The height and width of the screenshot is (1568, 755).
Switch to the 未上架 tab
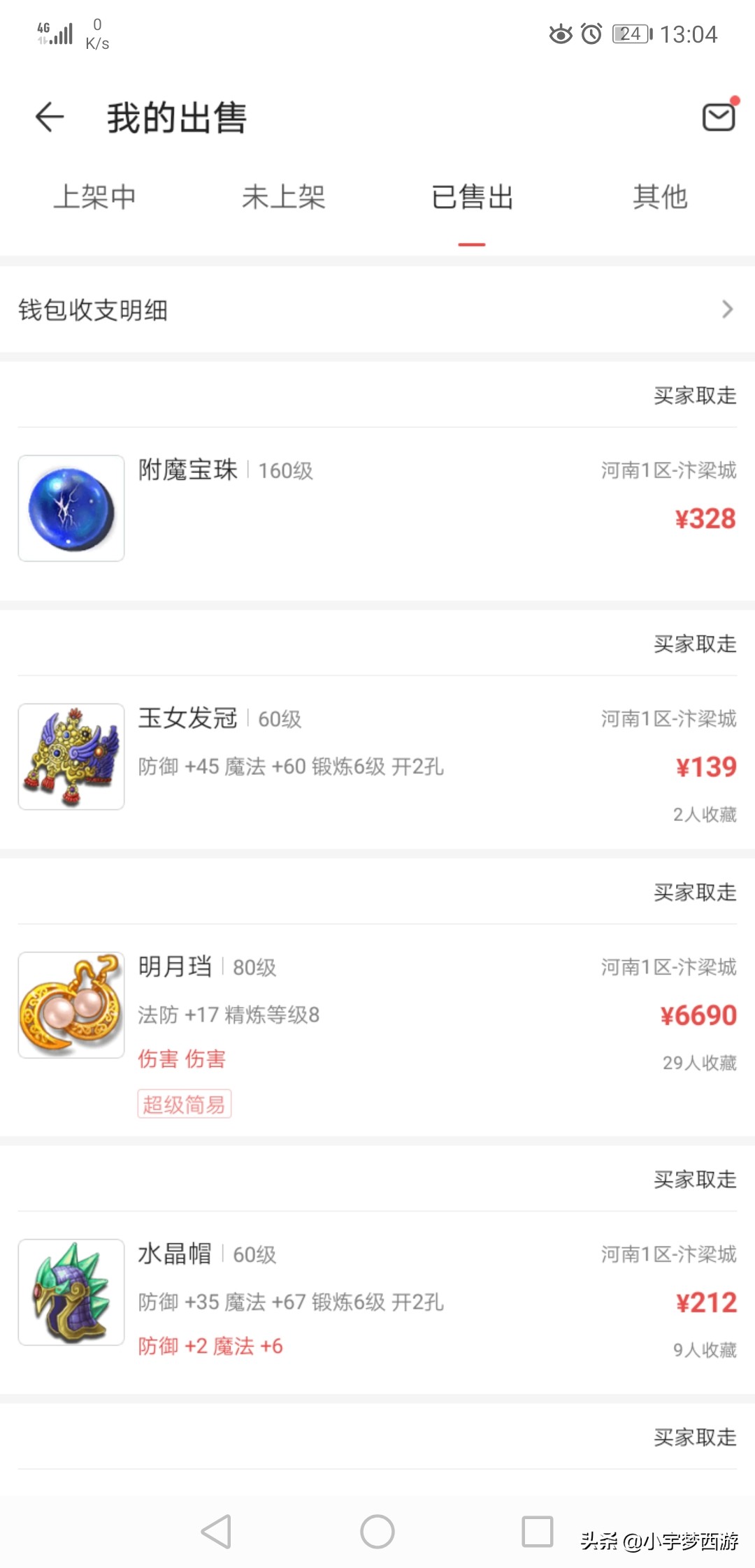[x=283, y=197]
